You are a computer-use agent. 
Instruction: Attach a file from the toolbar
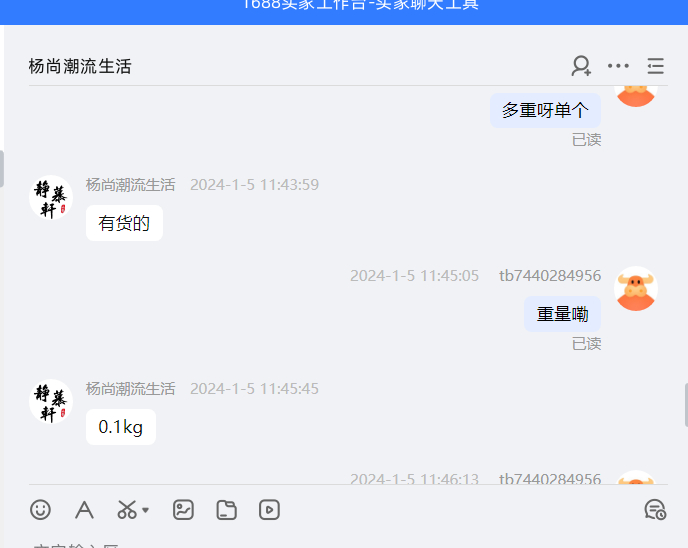click(x=227, y=510)
